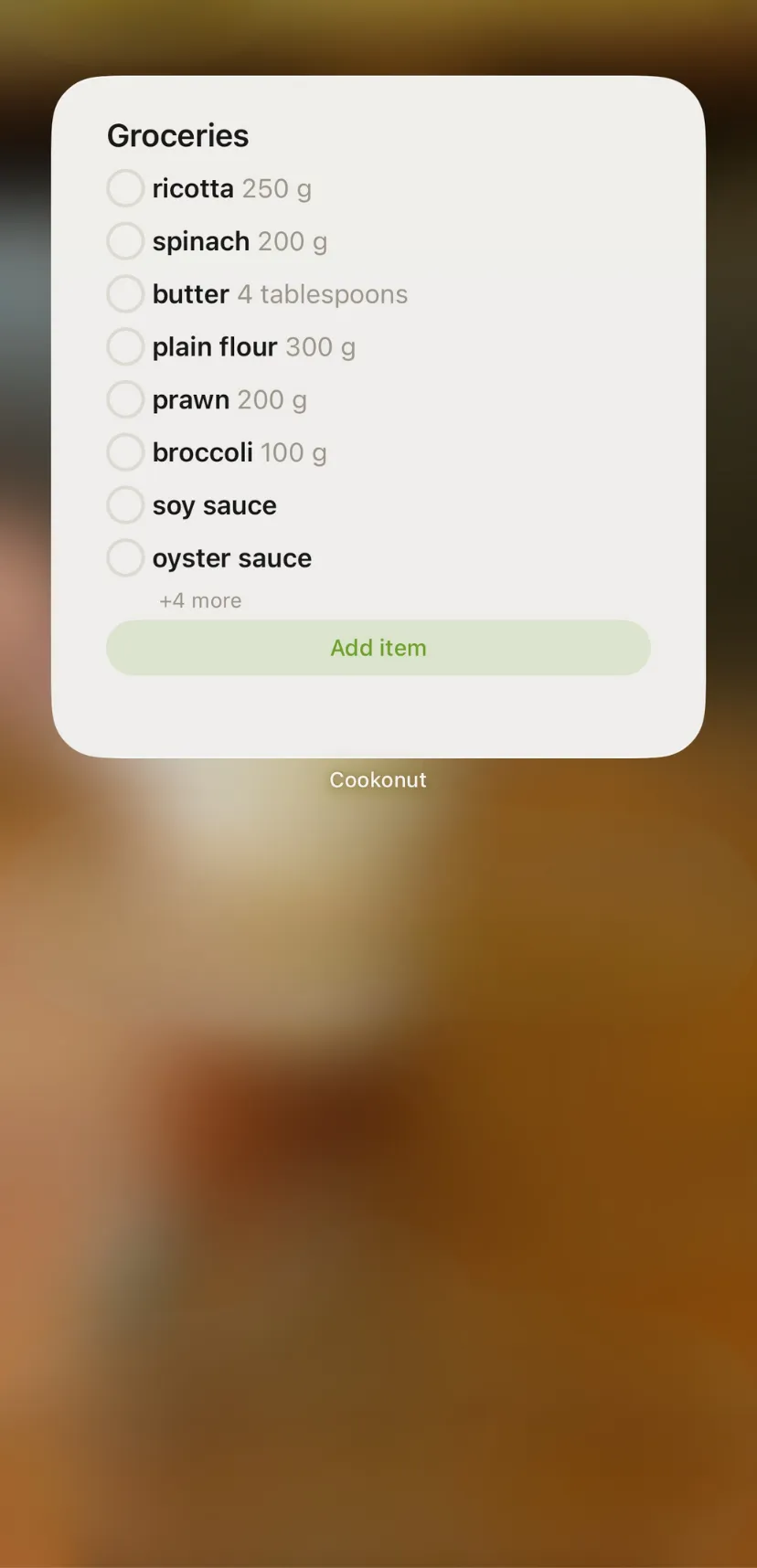
Task: Mark oyster sauce as done
Action: [125, 557]
